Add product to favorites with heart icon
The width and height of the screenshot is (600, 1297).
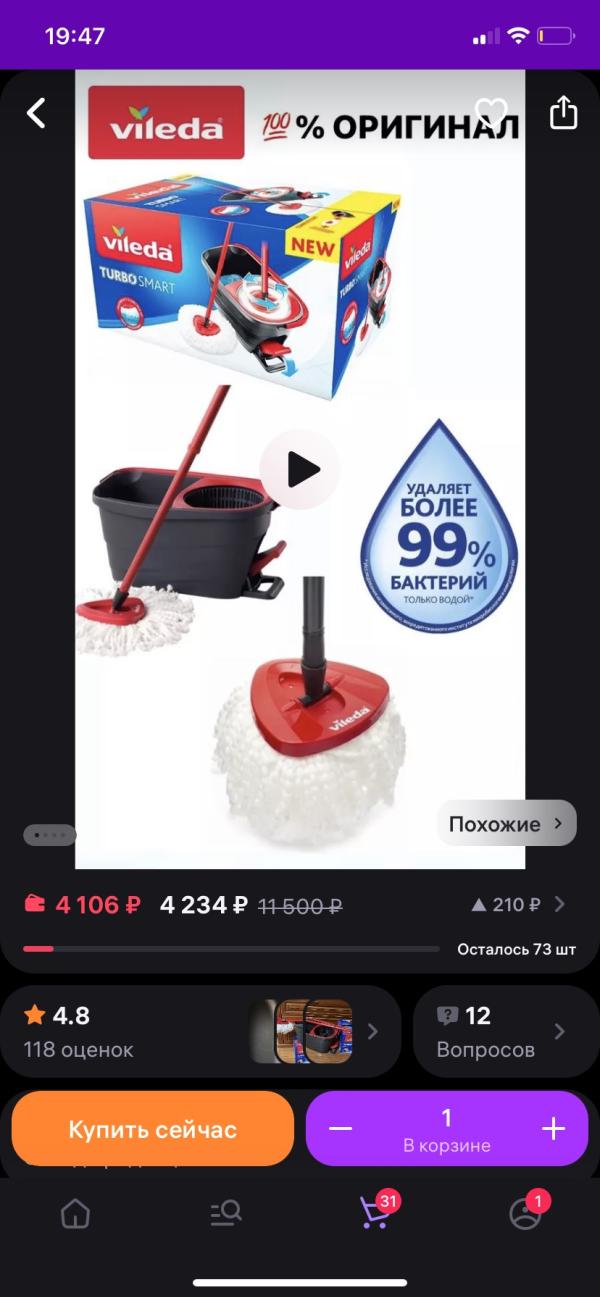point(491,112)
